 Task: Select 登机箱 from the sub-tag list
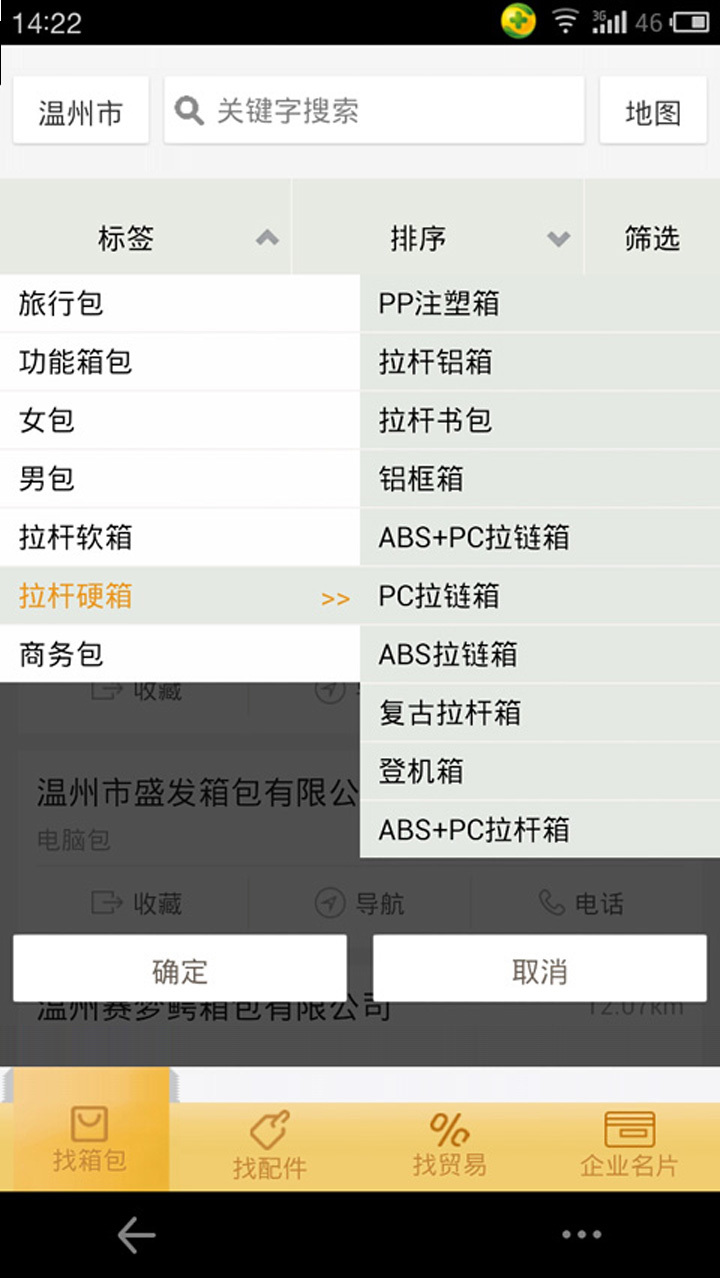(x=540, y=771)
